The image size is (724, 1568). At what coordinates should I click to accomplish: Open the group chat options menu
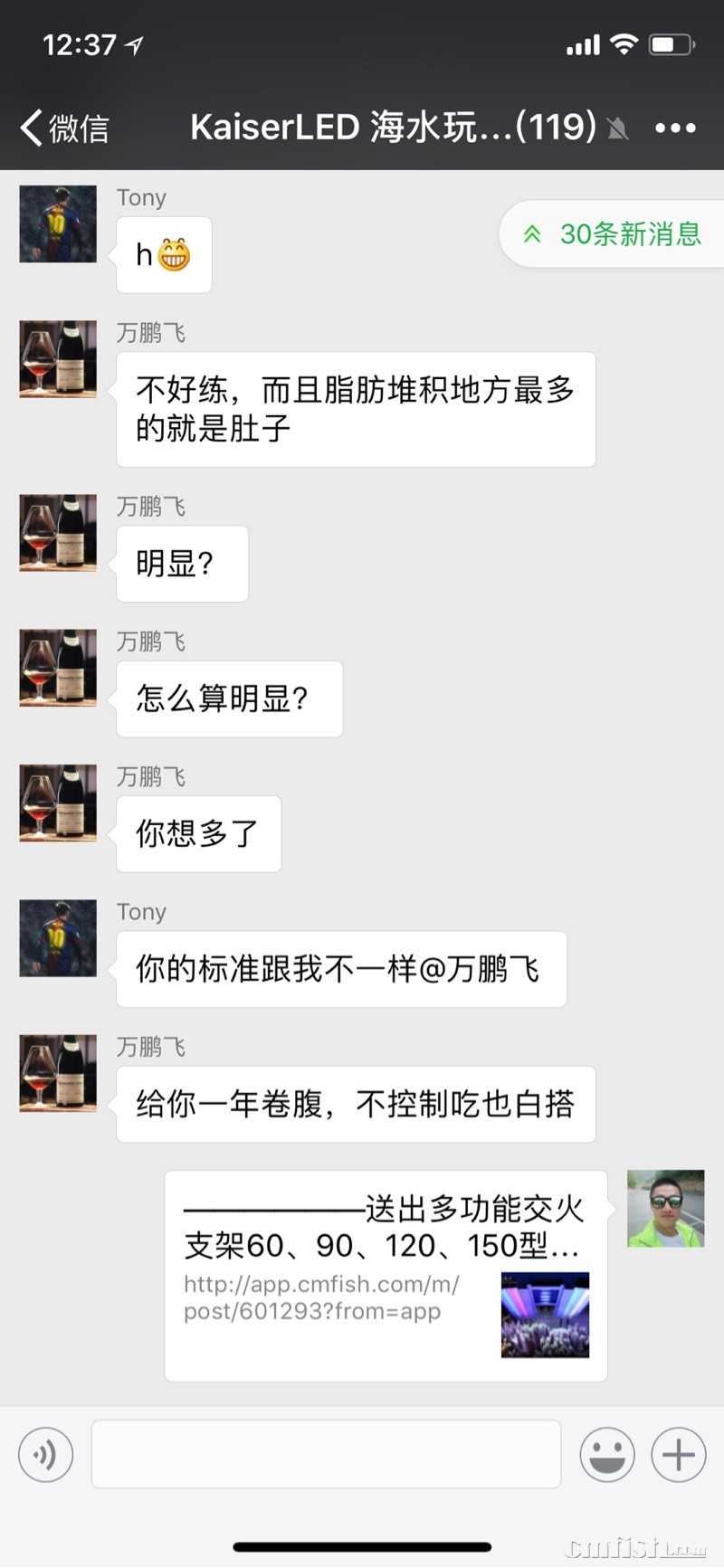click(675, 128)
